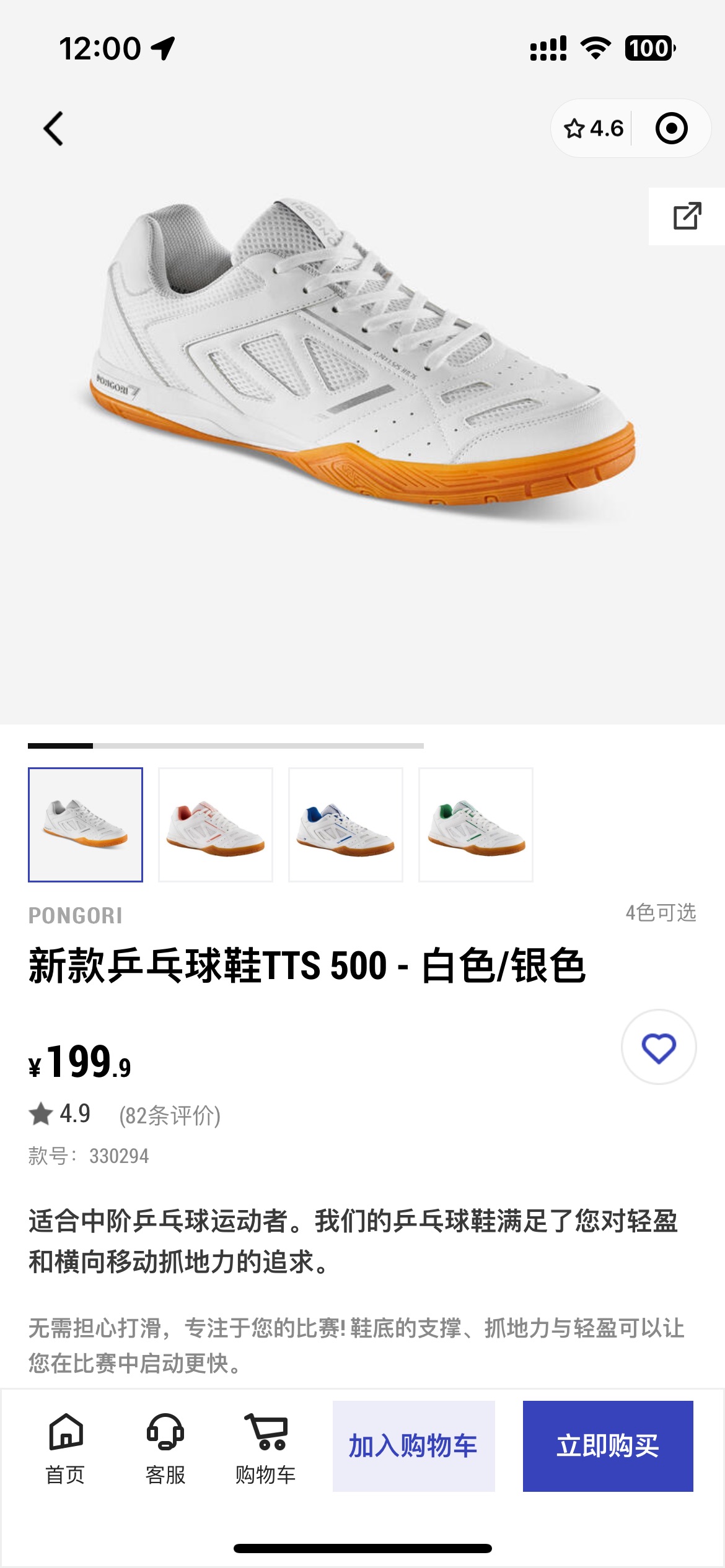The height and width of the screenshot is (1568, 725).
Task: Tap 加入购物车 to add to cart
Action: tap(413, 1446)
